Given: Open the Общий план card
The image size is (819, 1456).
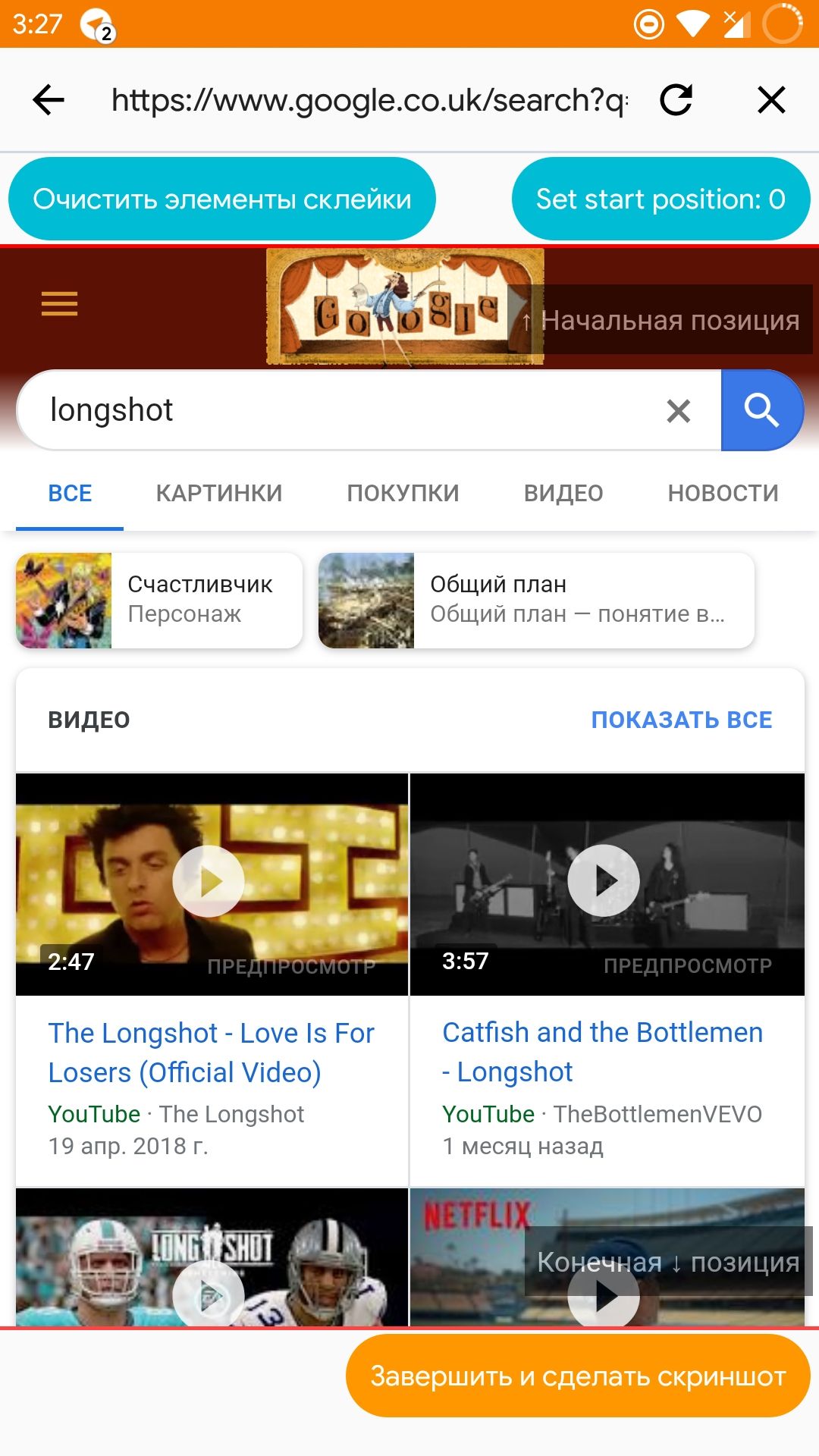Looking at the screenshot, I should (x=536, y=600).
